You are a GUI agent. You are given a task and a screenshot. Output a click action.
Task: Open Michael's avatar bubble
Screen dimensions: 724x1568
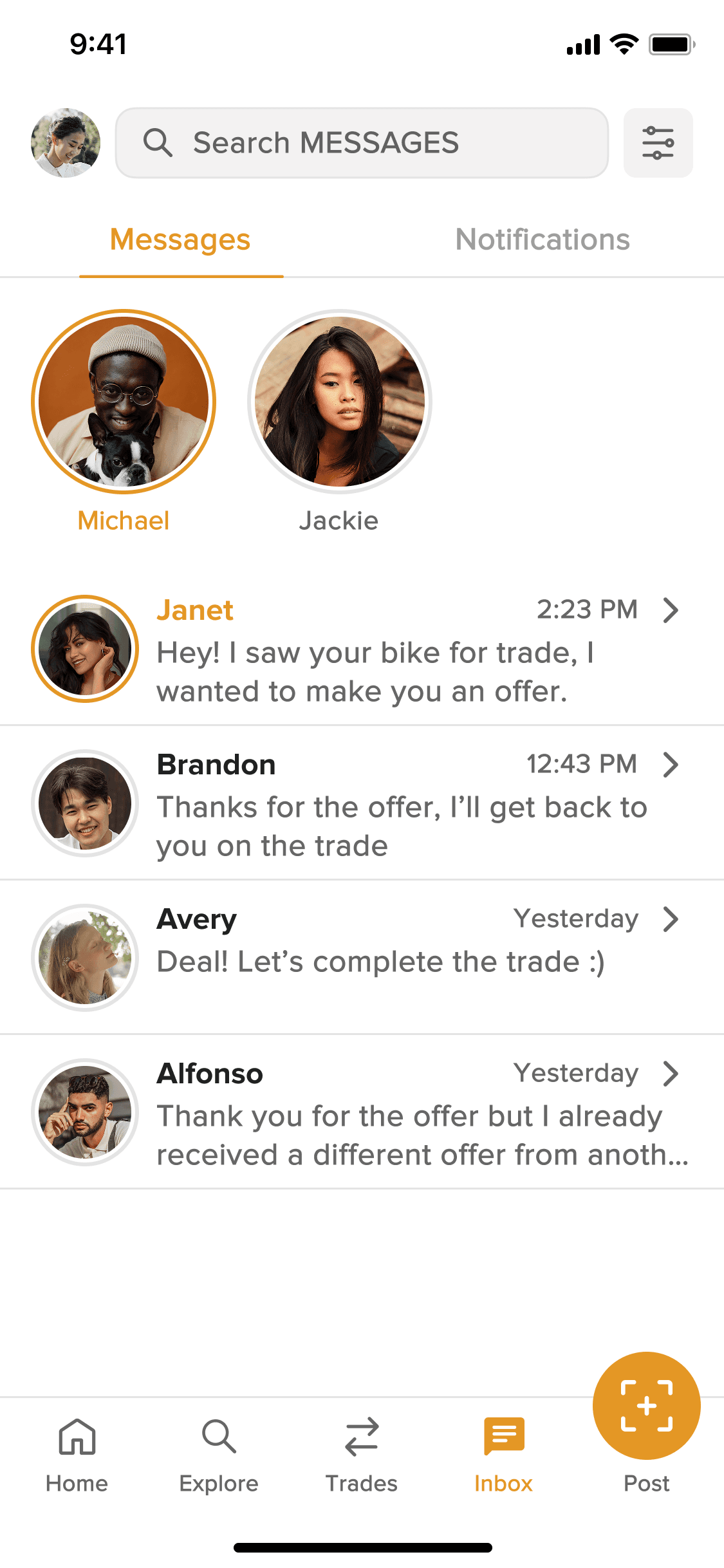coord(124,402)
